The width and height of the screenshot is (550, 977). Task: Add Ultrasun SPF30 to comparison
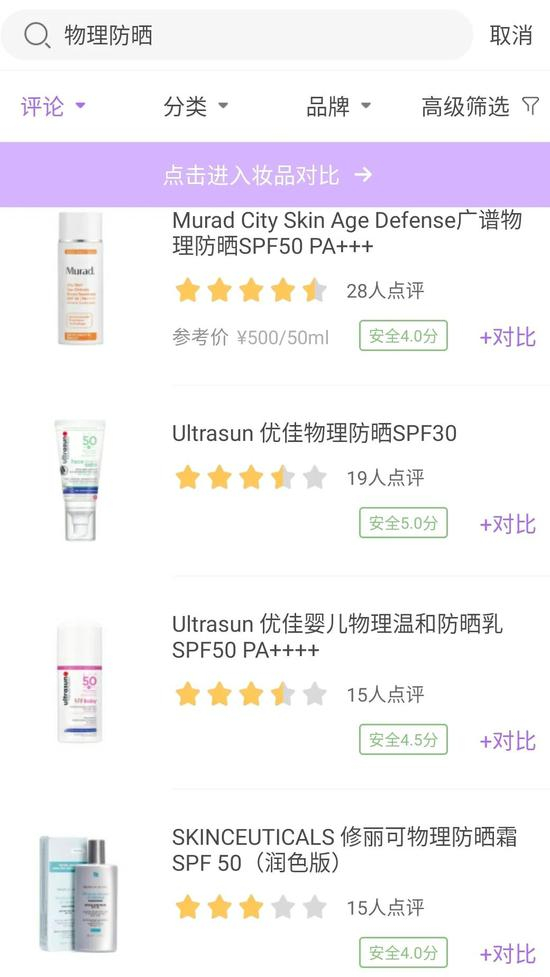tap(508, 524)
